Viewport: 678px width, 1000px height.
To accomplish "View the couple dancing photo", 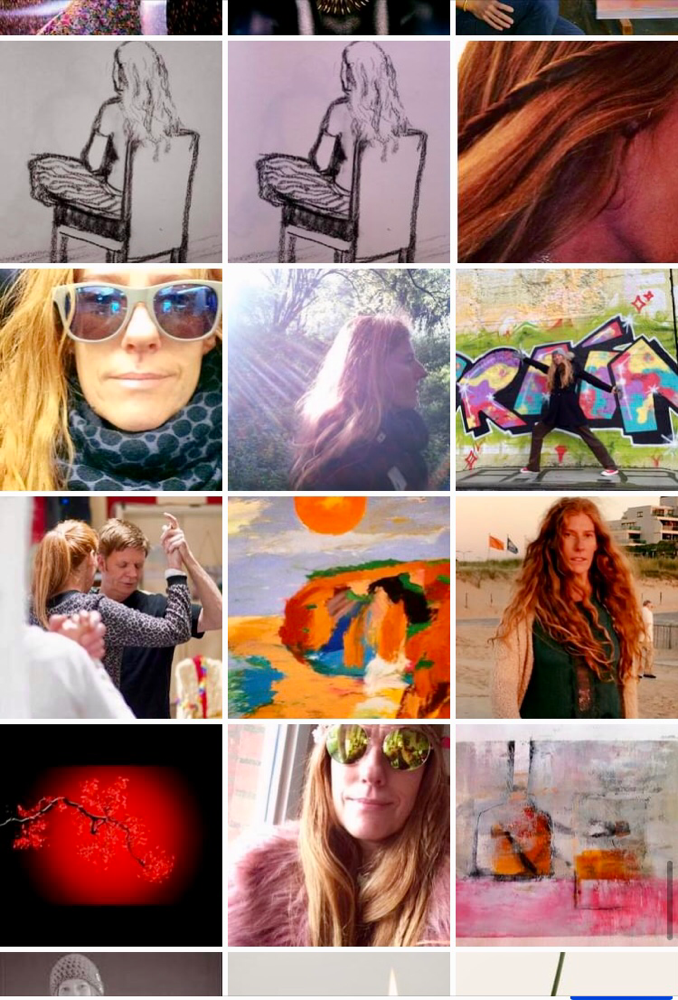I will pyautogui.click(x=111, y=607).
